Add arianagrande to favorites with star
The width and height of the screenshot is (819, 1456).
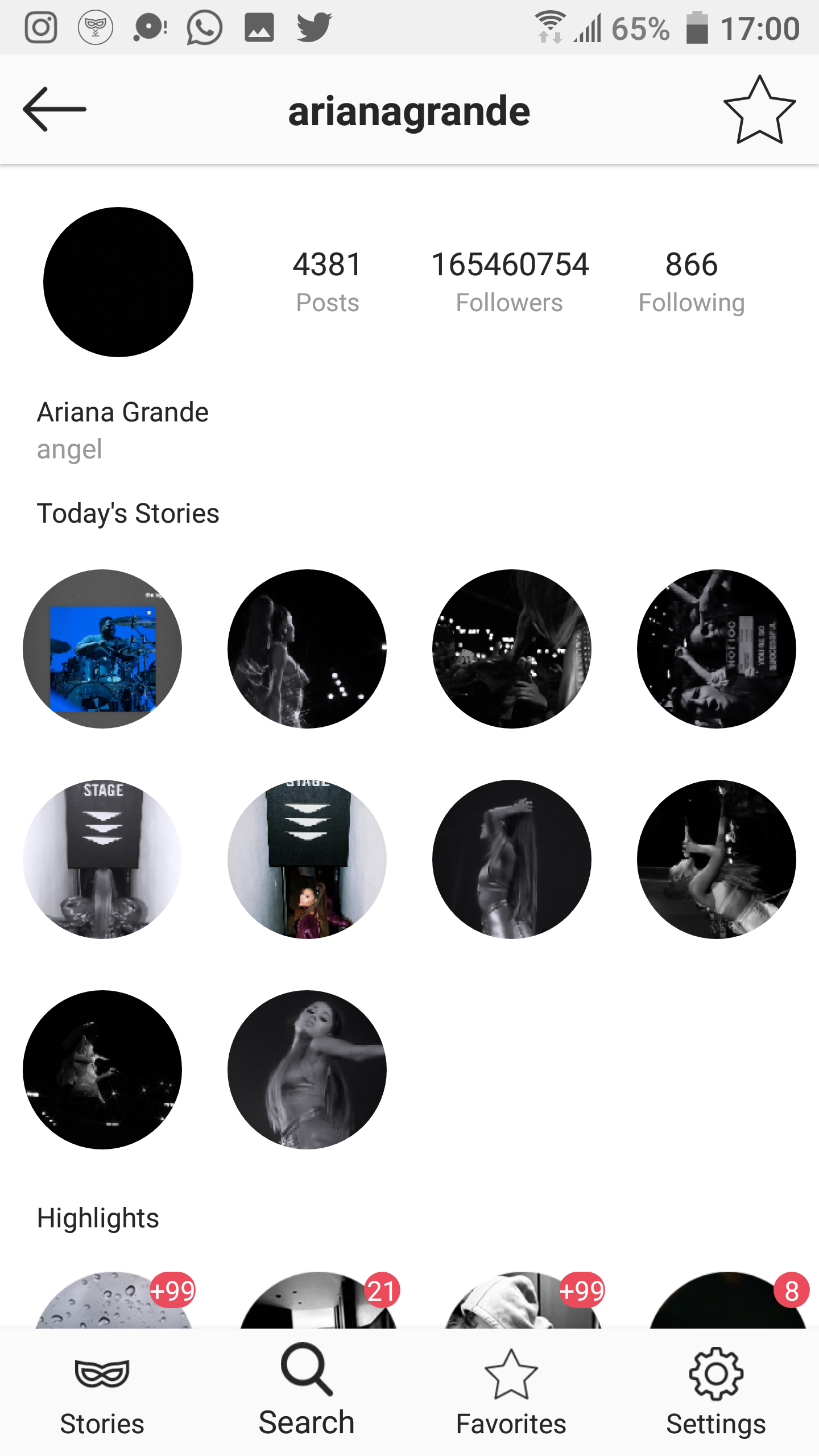(x=759, y=110)
